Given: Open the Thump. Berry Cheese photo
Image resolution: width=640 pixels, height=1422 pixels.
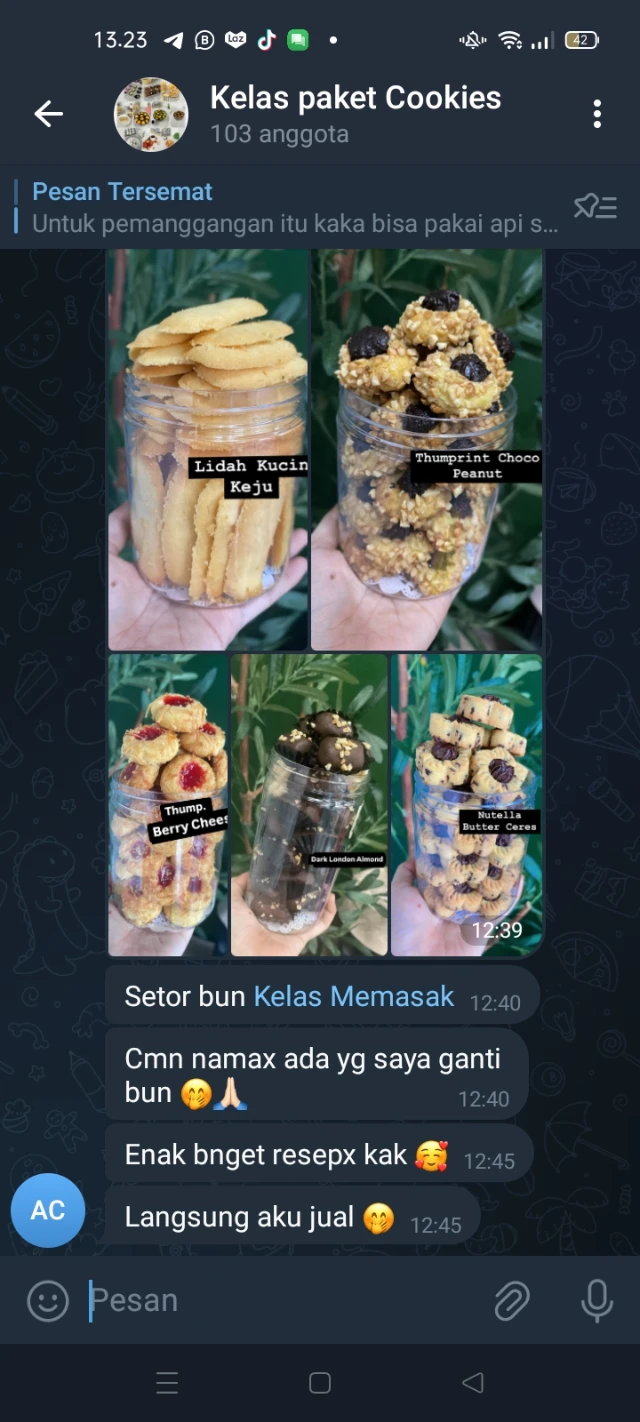Looking at the screenshot, I should 168,805.
